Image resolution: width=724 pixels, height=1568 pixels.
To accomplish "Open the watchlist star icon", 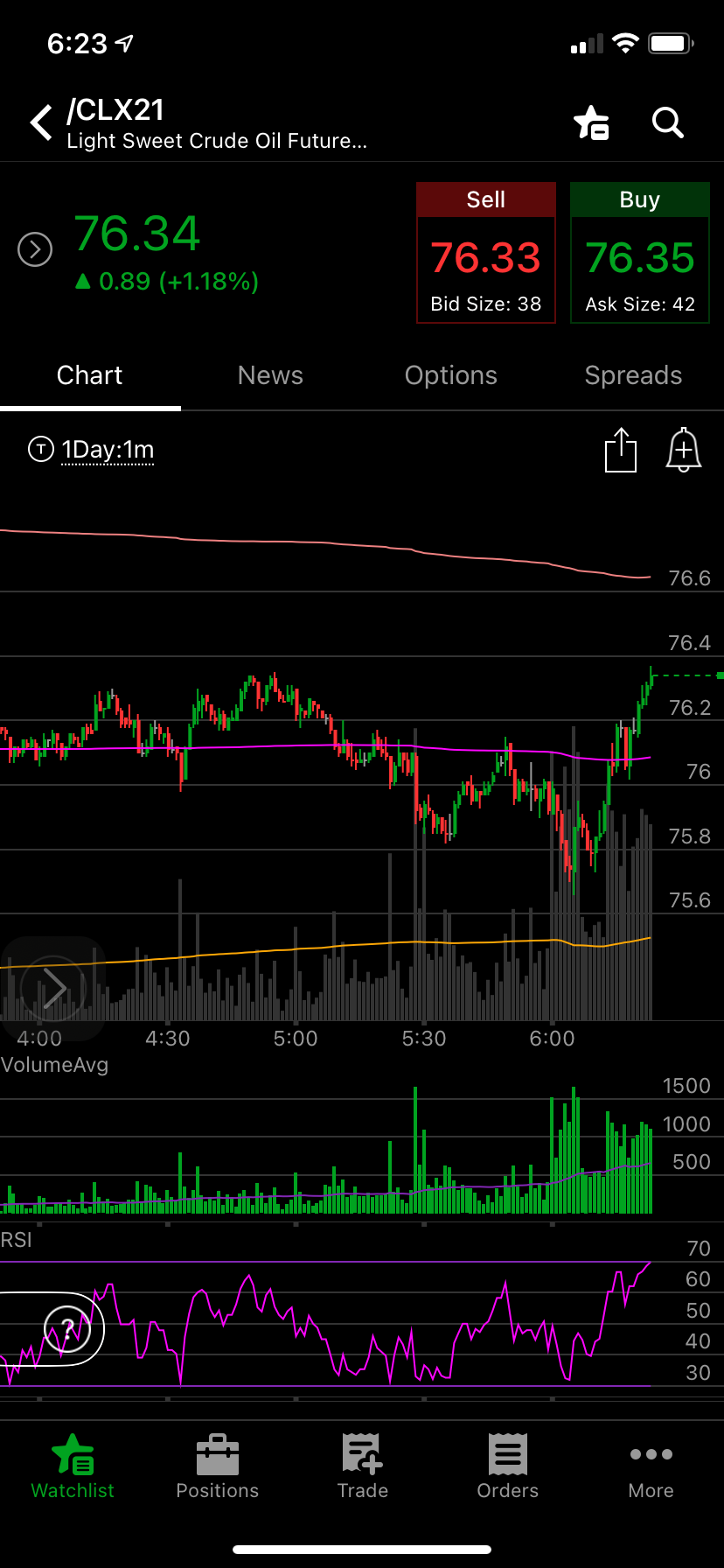I will tap(591, 123).
